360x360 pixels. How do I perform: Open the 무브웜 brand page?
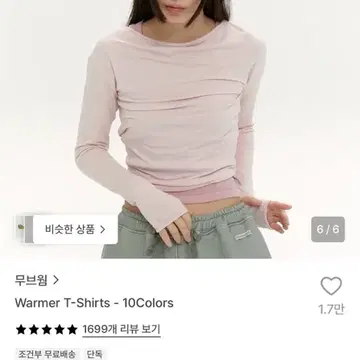point(37,280)
